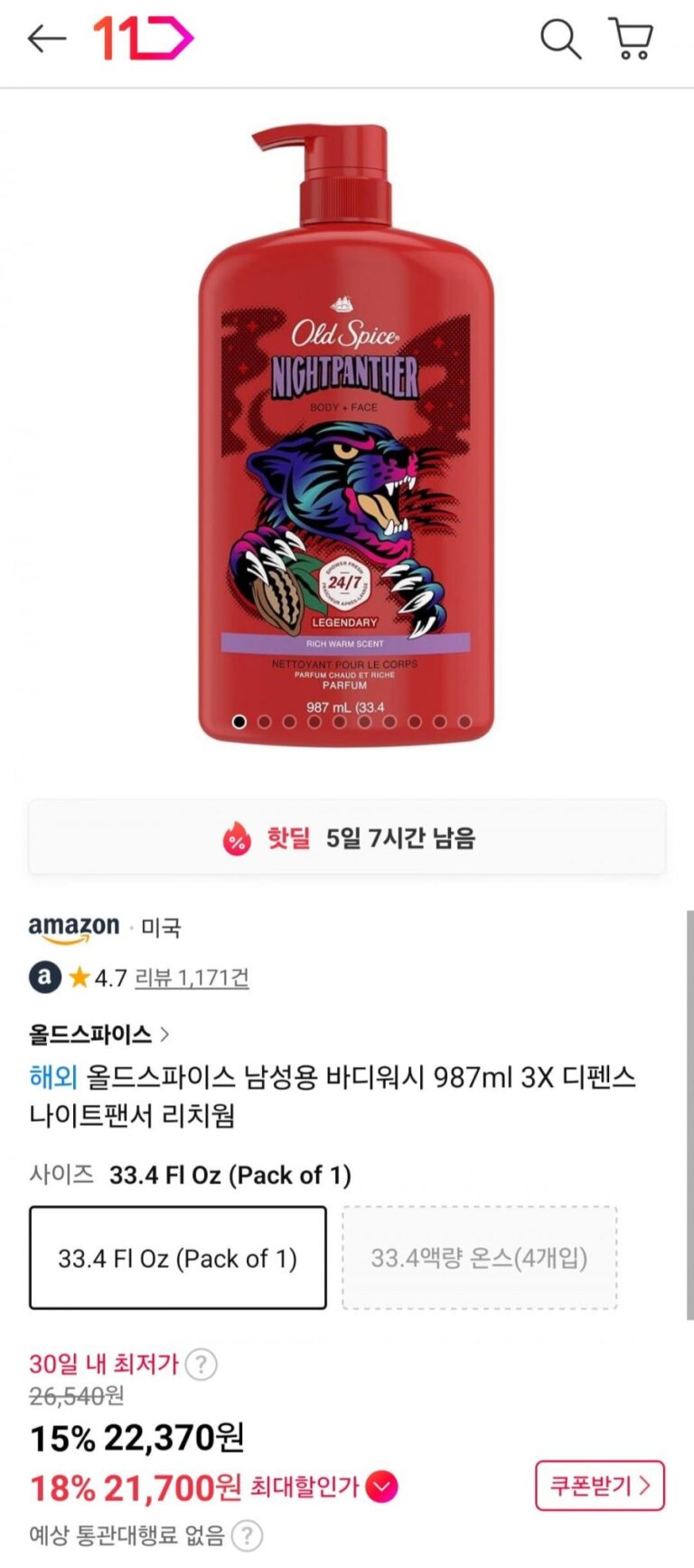Select the 33.4 Fl Oz (Pack of 1) size
This screenshot has width=694, height=1568.
(x=178, y=1258)
